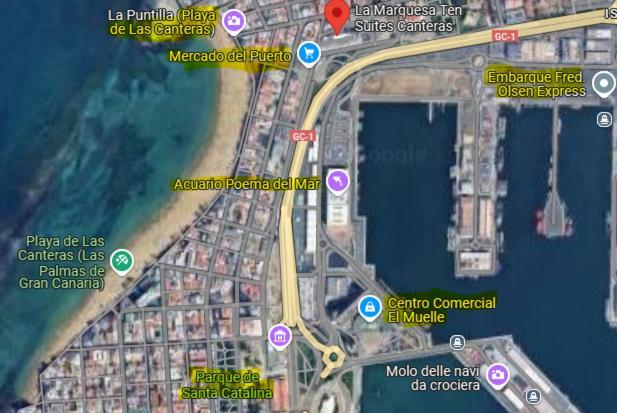Open the Centro Comercial El Muelle marker
Screen dimensions: 617x413
coord(369,305)
